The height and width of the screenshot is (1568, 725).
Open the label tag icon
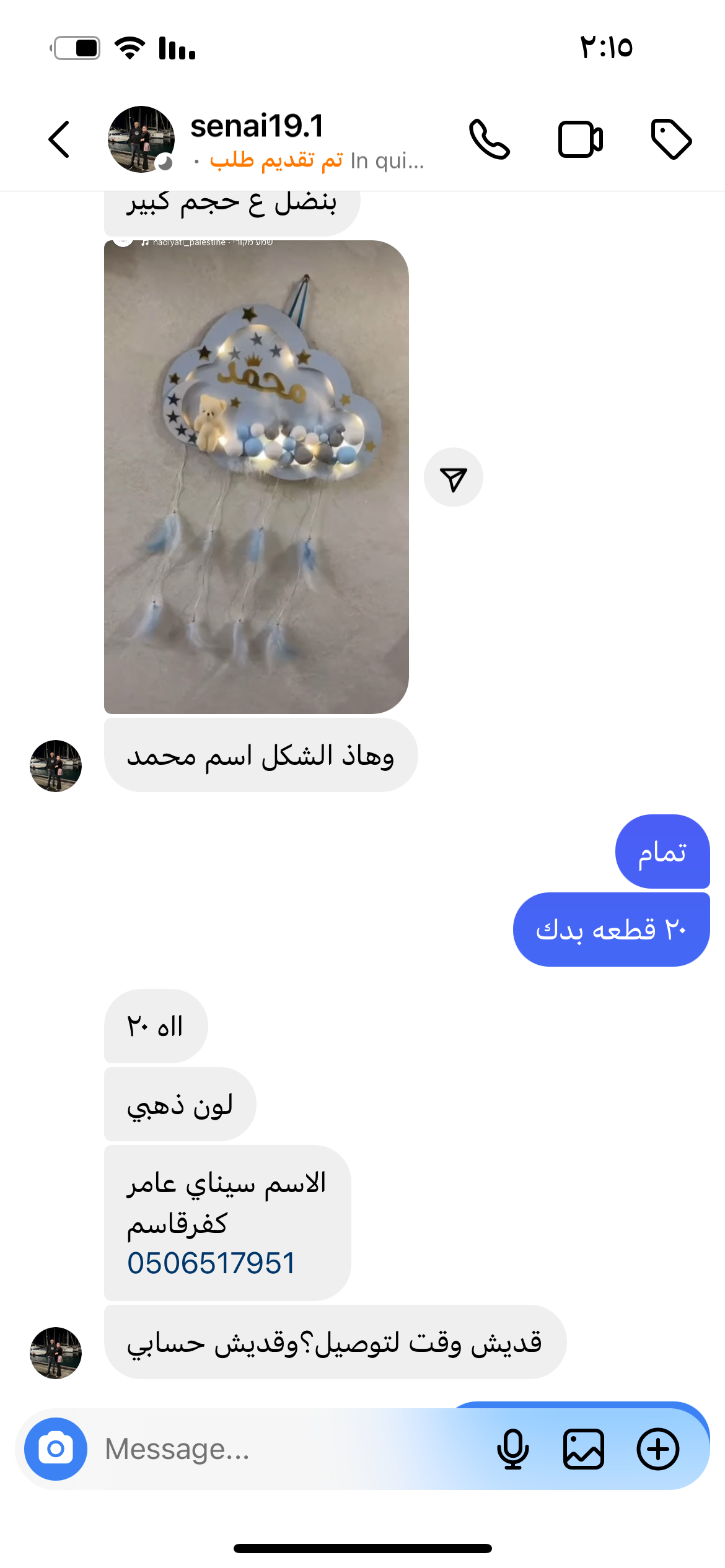point(671,139)
